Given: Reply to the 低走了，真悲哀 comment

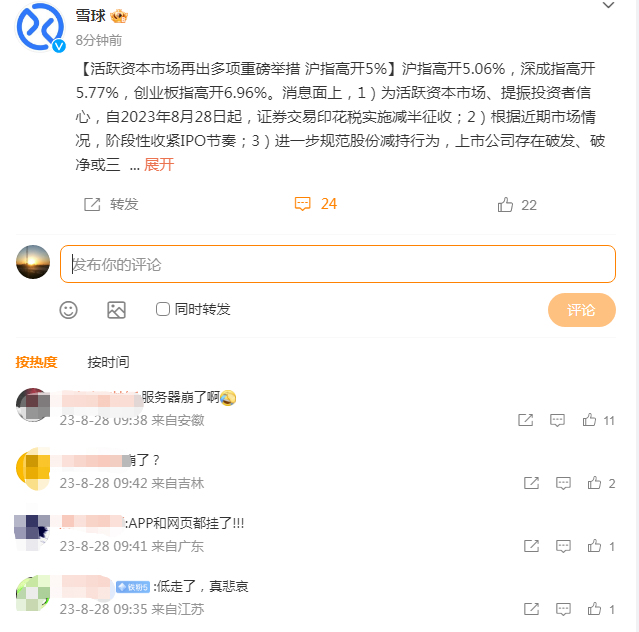Looking at the screenshot, I should tap(563, 609).
